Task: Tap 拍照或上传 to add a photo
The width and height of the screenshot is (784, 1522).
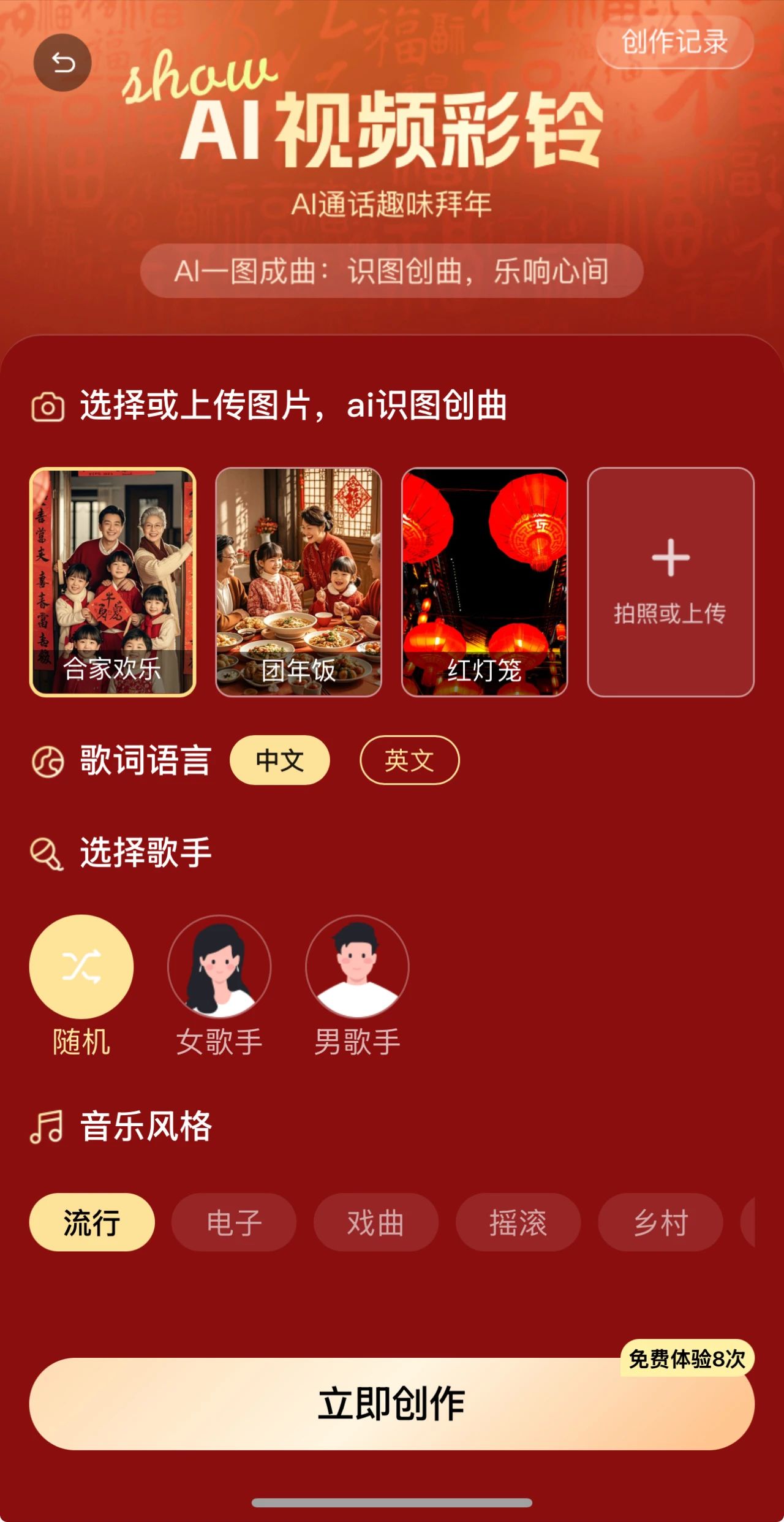Action: pos(670,582)
